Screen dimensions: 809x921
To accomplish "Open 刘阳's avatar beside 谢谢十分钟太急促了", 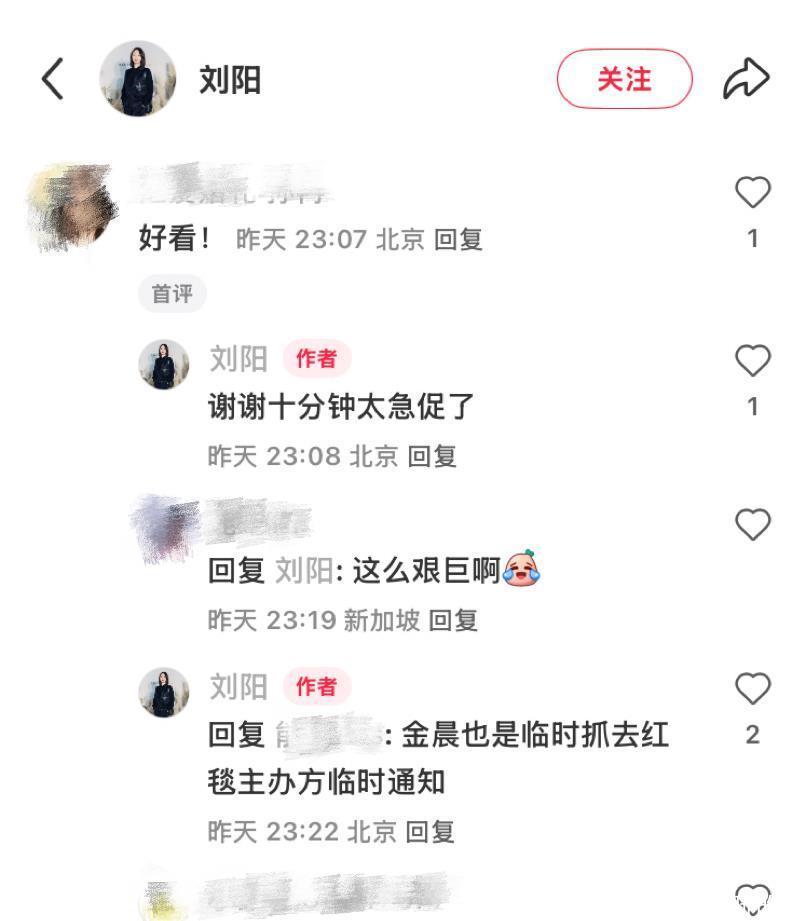I will 164,365.
